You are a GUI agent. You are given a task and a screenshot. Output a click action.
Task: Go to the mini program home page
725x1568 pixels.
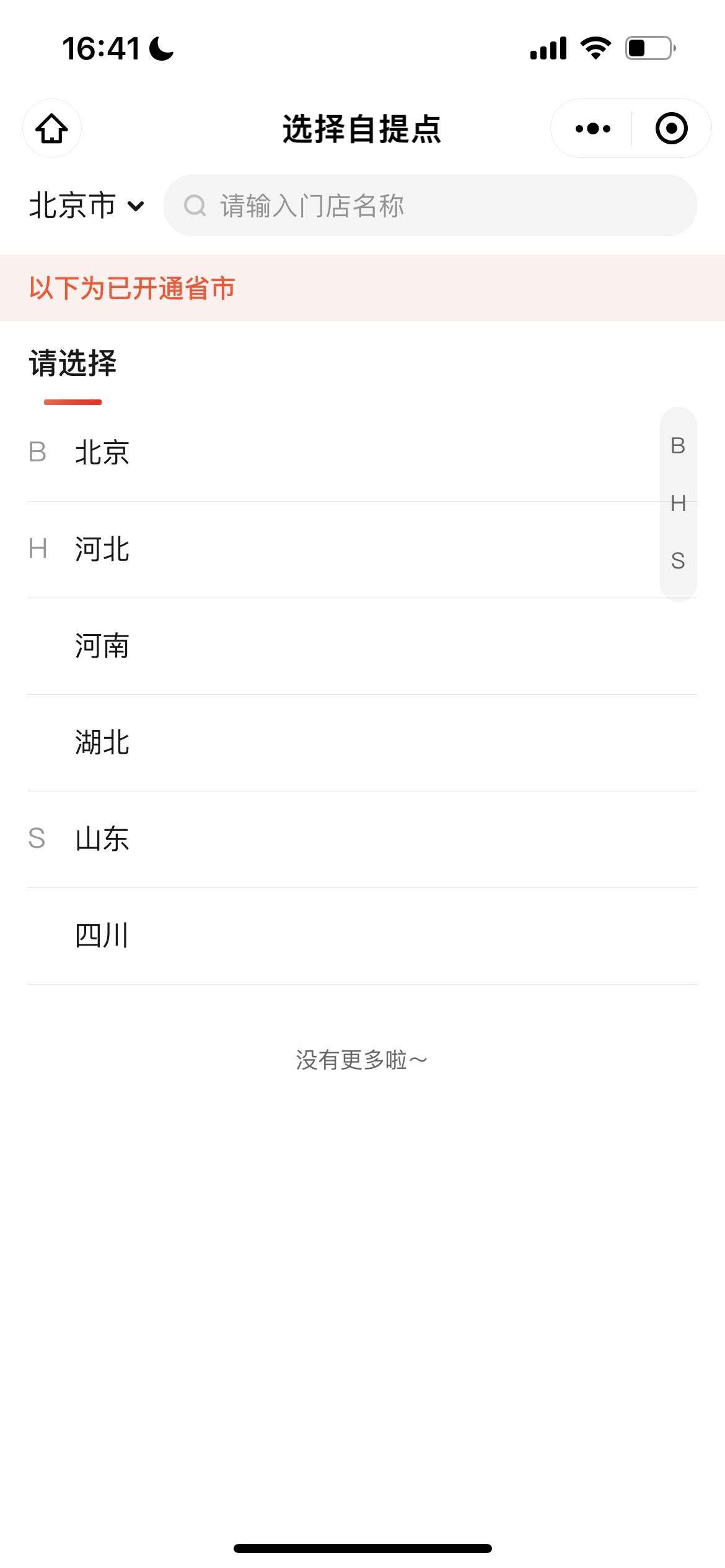pyautogui.click(x=52, y=129)
